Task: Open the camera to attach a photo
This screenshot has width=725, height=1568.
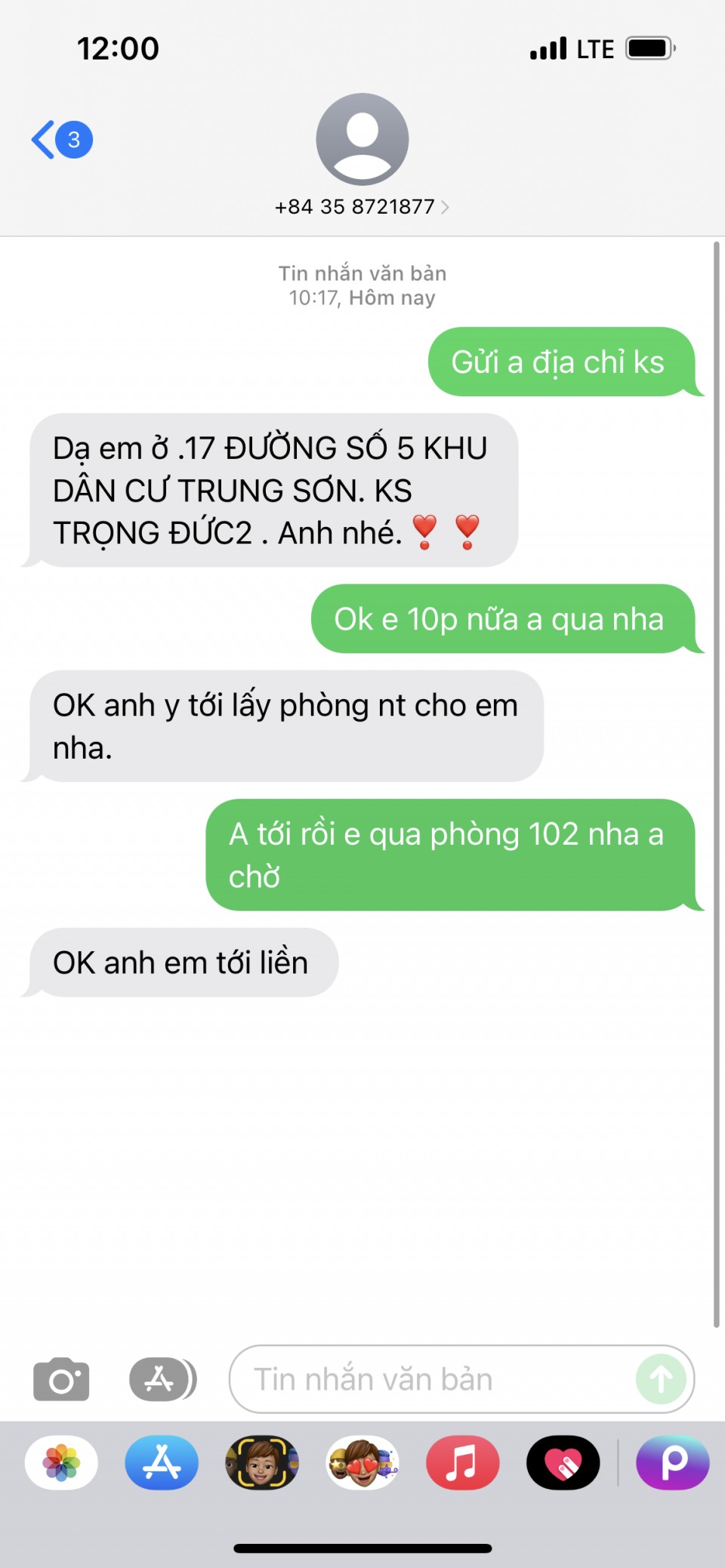Action: 61,1379
